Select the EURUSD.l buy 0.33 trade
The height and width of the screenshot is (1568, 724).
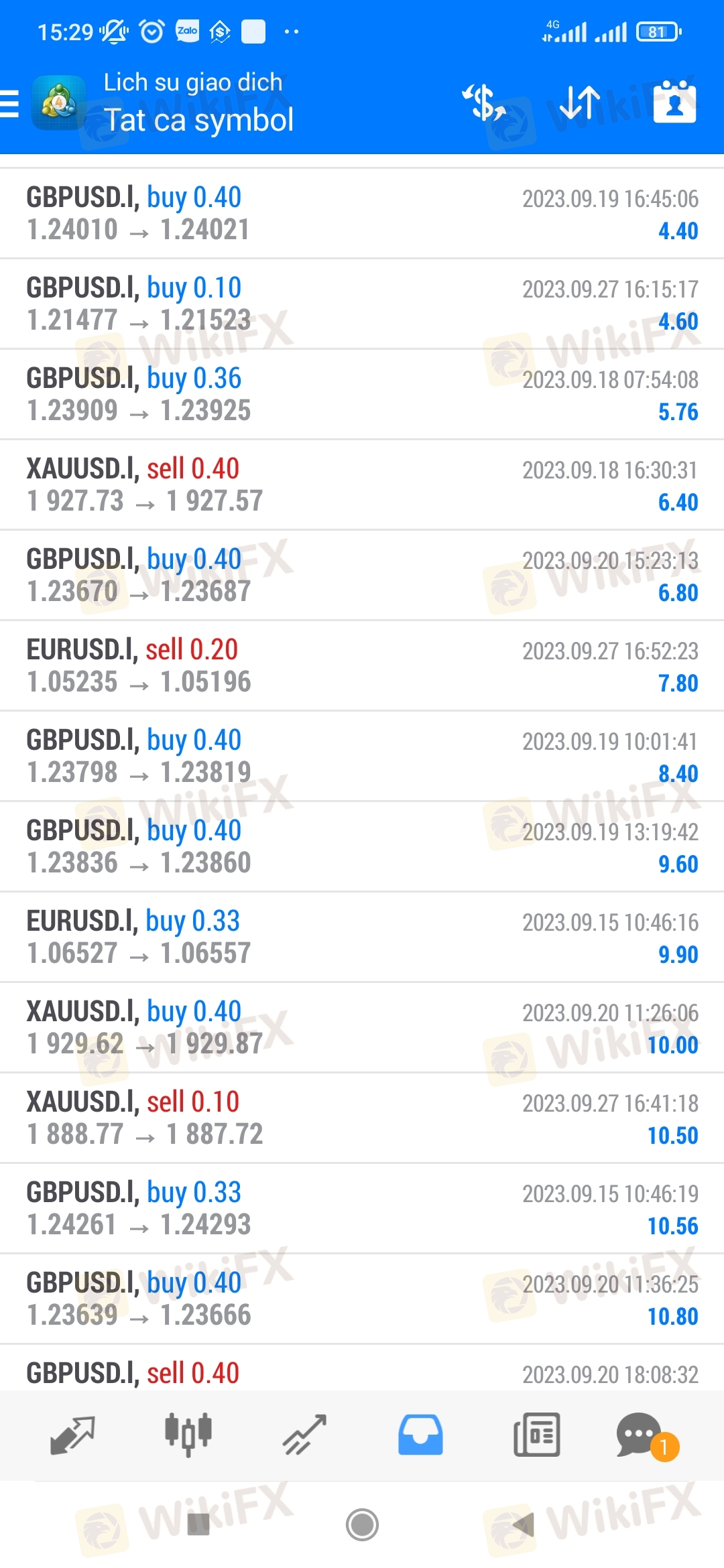[362, 937]
